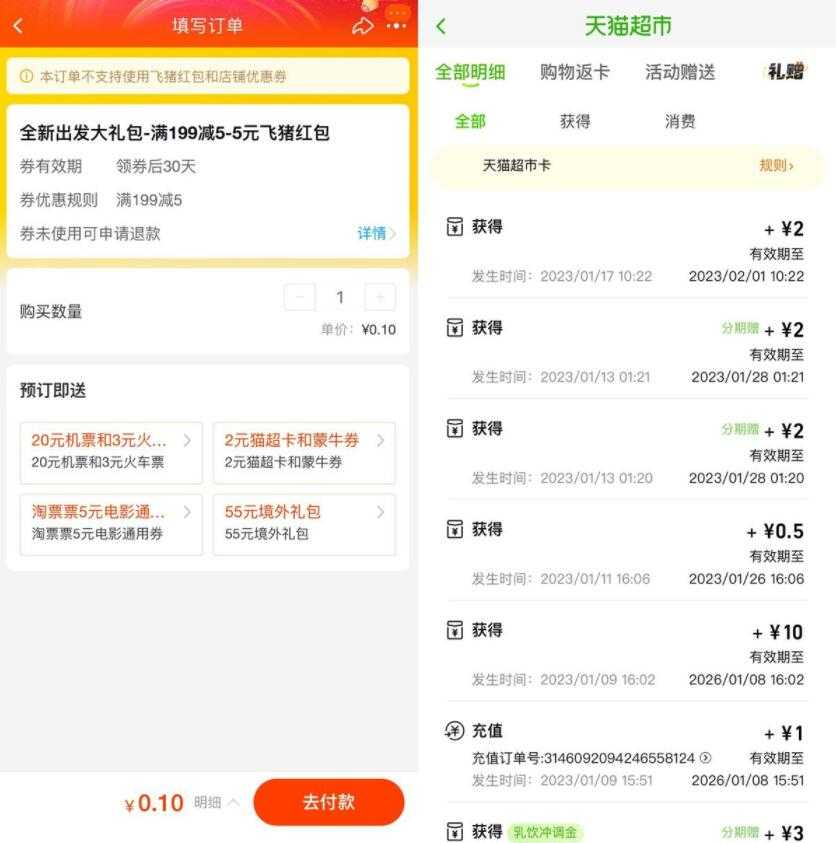Viewport: 836px width, 843px height.
Task: View coupon details via 详情 link
Action: 377,233
